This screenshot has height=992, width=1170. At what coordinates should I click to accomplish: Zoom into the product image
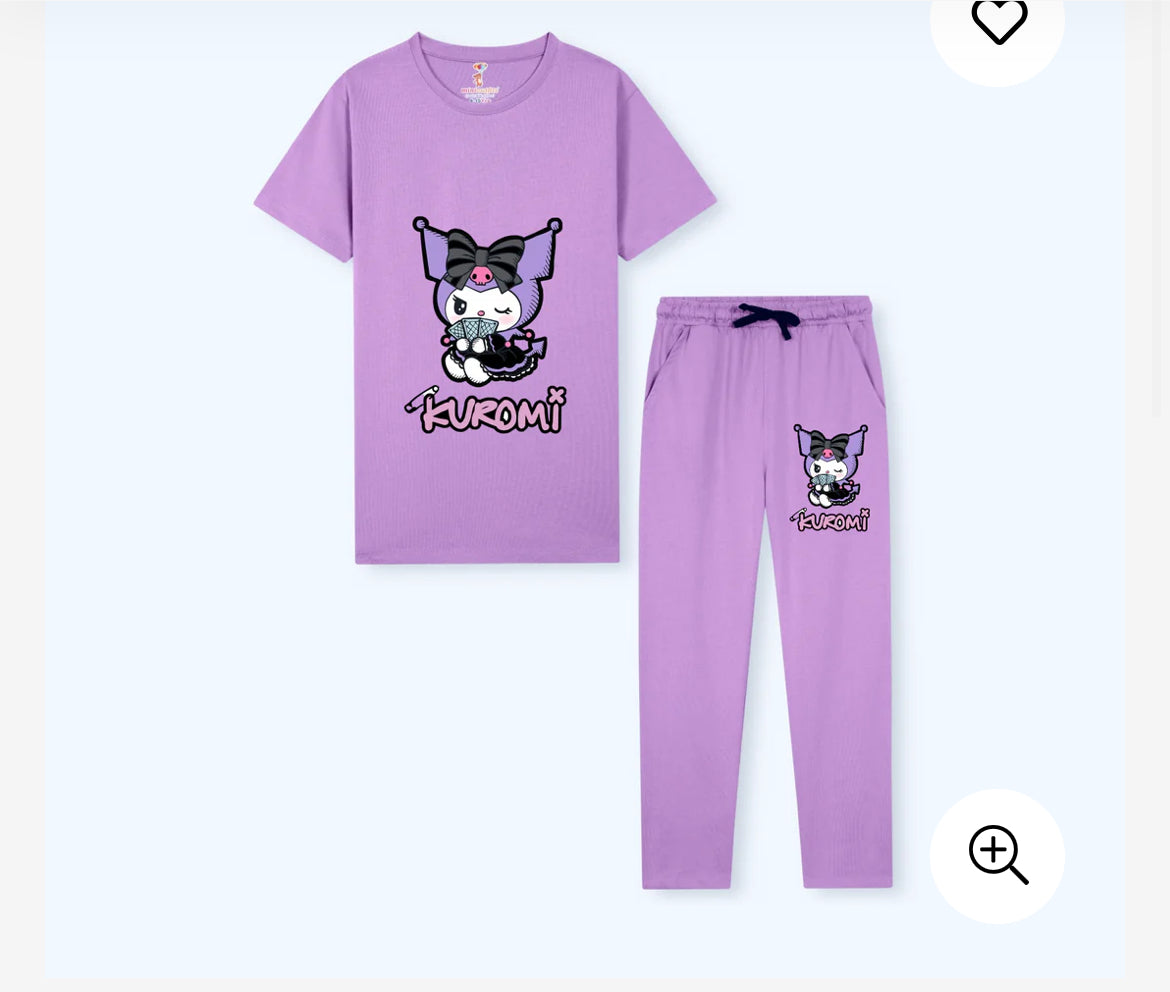pos(997,856)
